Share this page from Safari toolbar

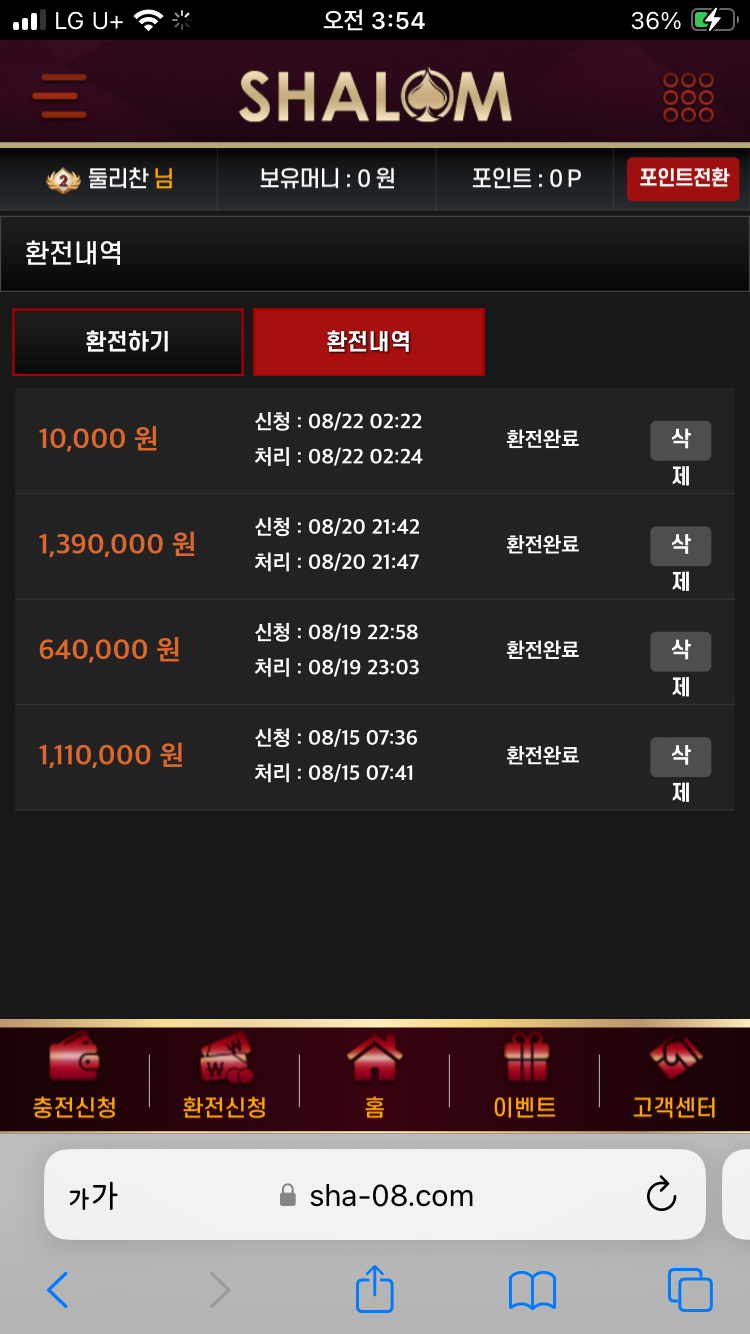(375, 1289)
